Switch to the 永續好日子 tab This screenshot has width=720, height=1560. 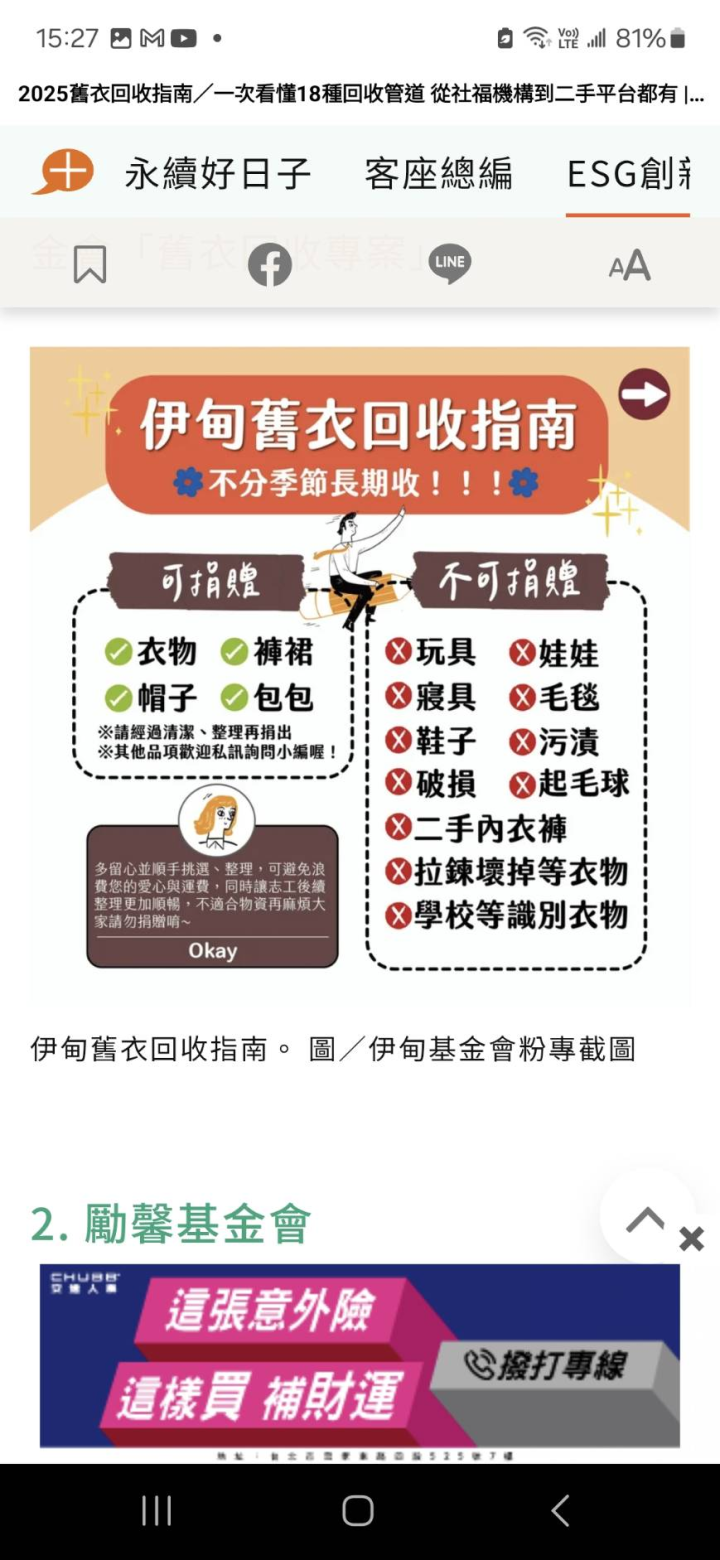(218, 174)
